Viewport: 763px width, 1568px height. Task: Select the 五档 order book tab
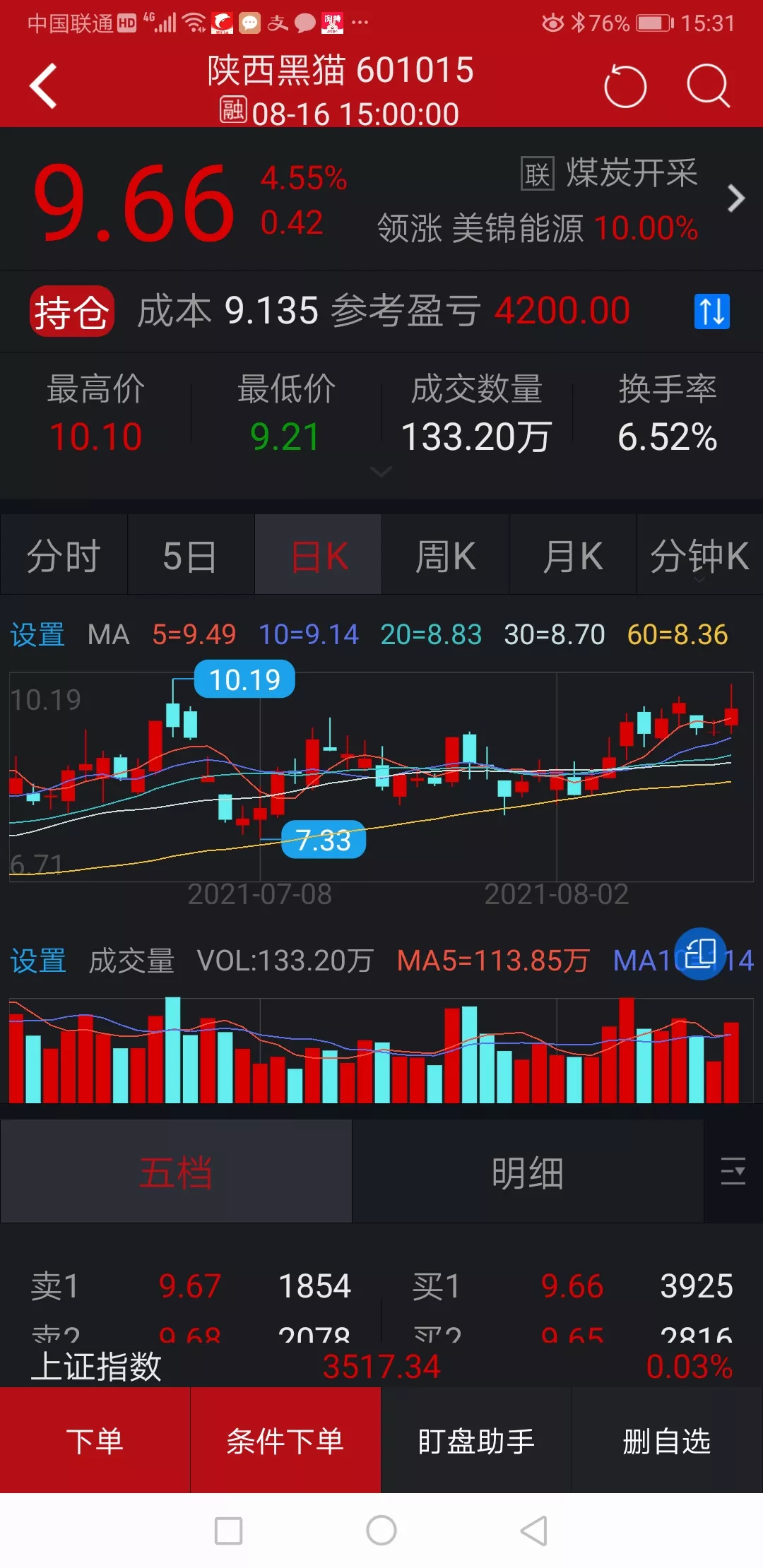tap(176, 1172)
